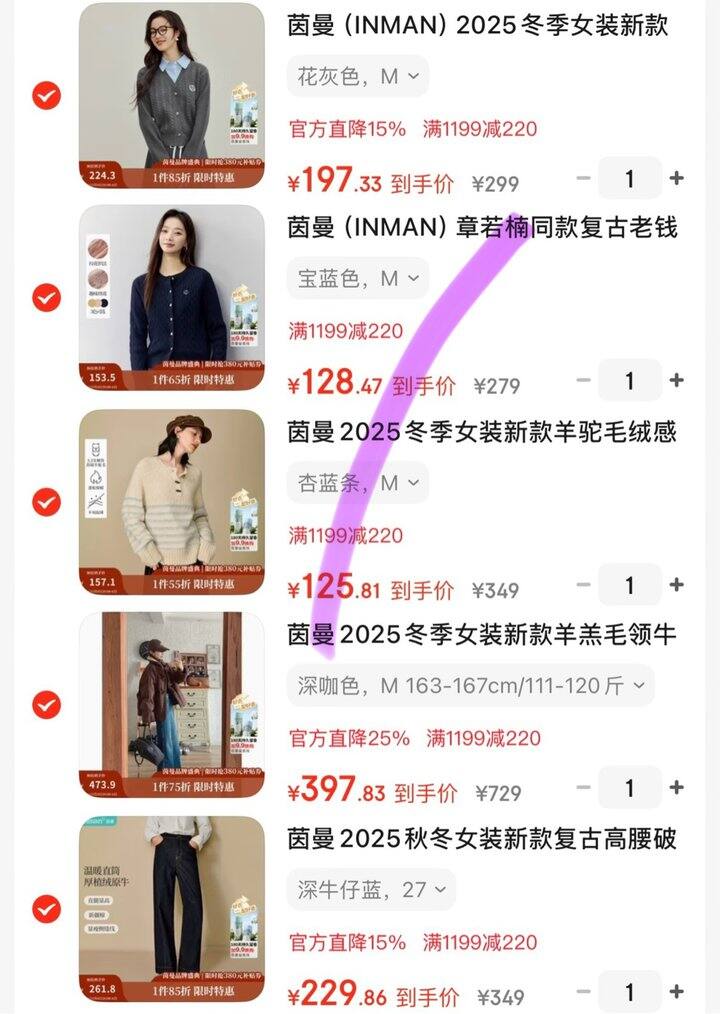Increase quantity of the ¥128.47 cardigan
The height and width of the screenshot is (1014, 720).
[x=677, y=381]
